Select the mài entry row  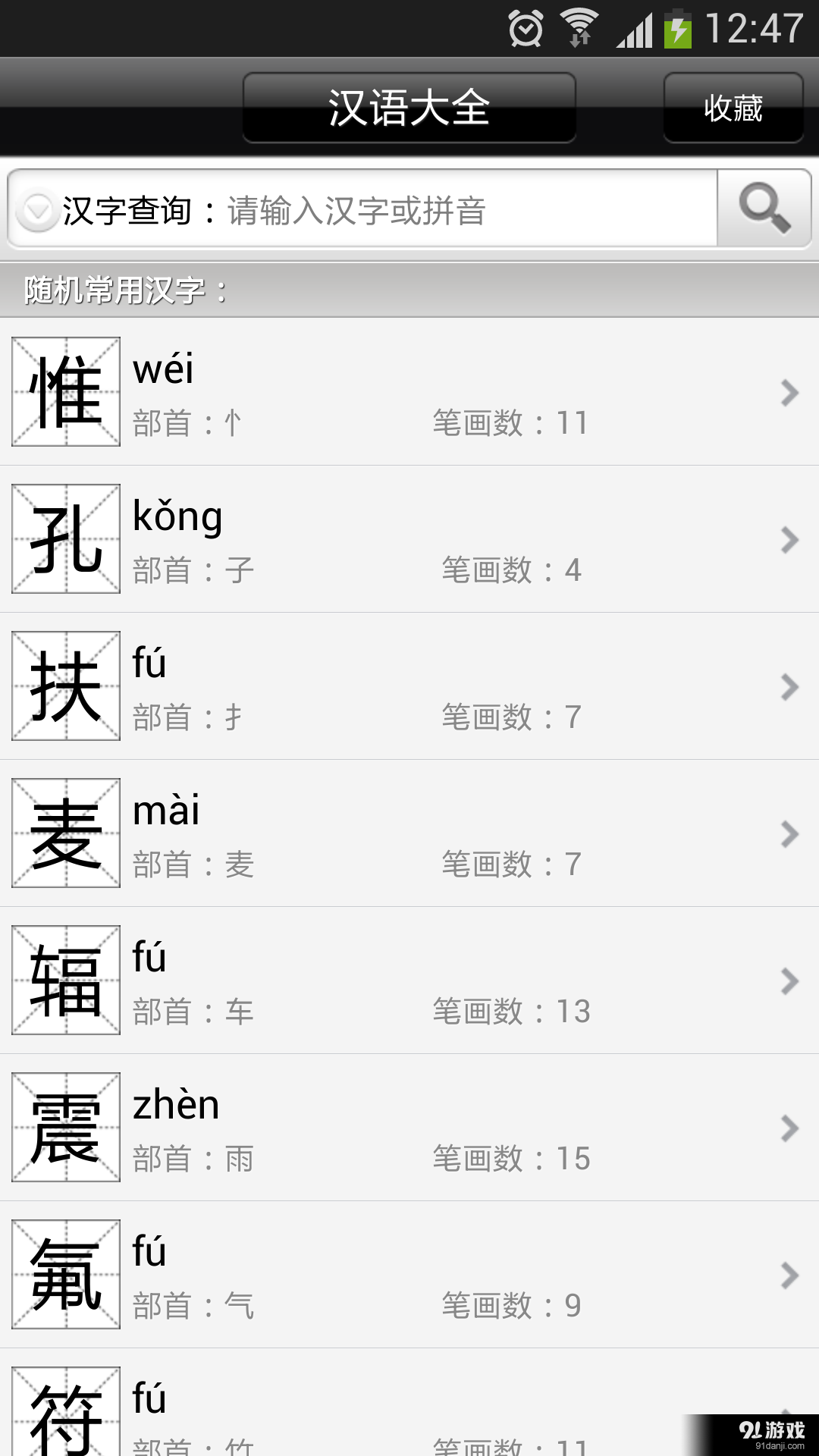[409, 833]
